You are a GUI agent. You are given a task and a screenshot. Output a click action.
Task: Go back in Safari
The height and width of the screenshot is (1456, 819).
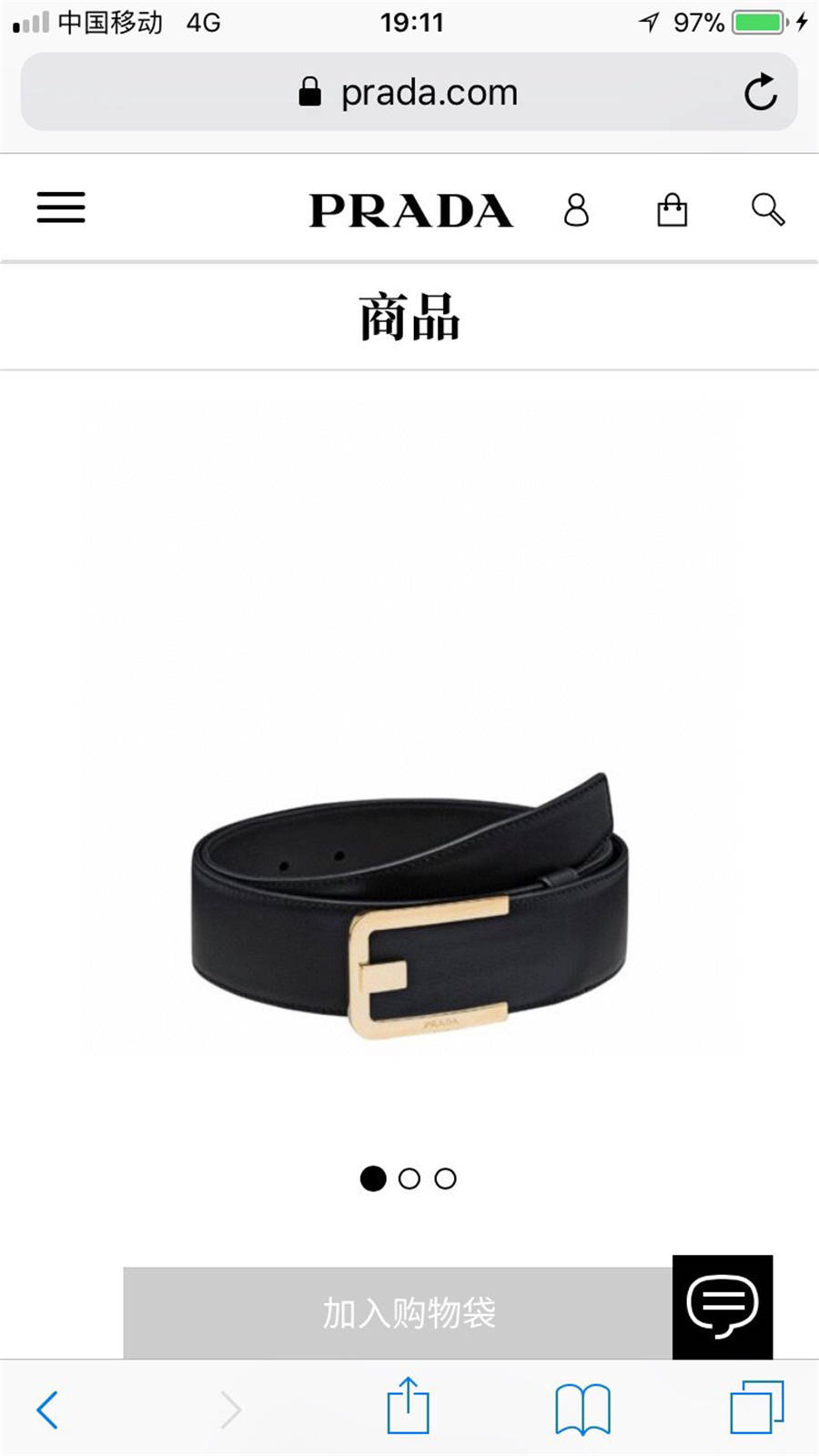pos(47,1410)
